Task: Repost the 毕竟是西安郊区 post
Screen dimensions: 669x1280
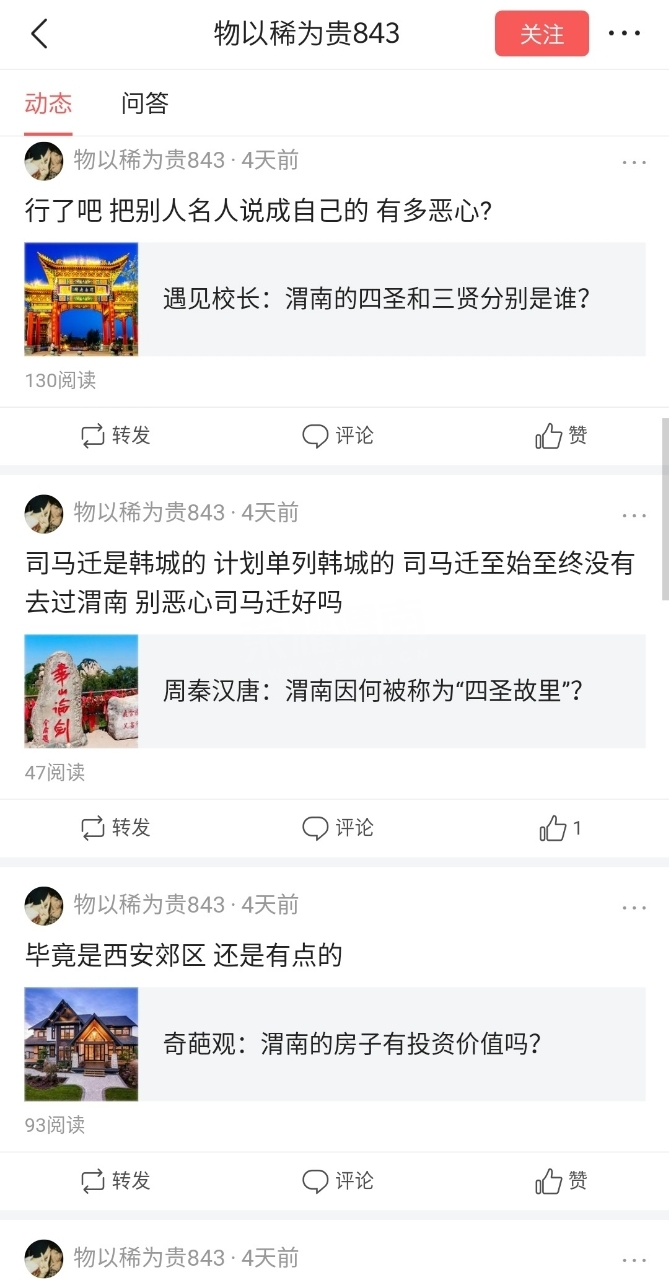Action: (115, 1181)
